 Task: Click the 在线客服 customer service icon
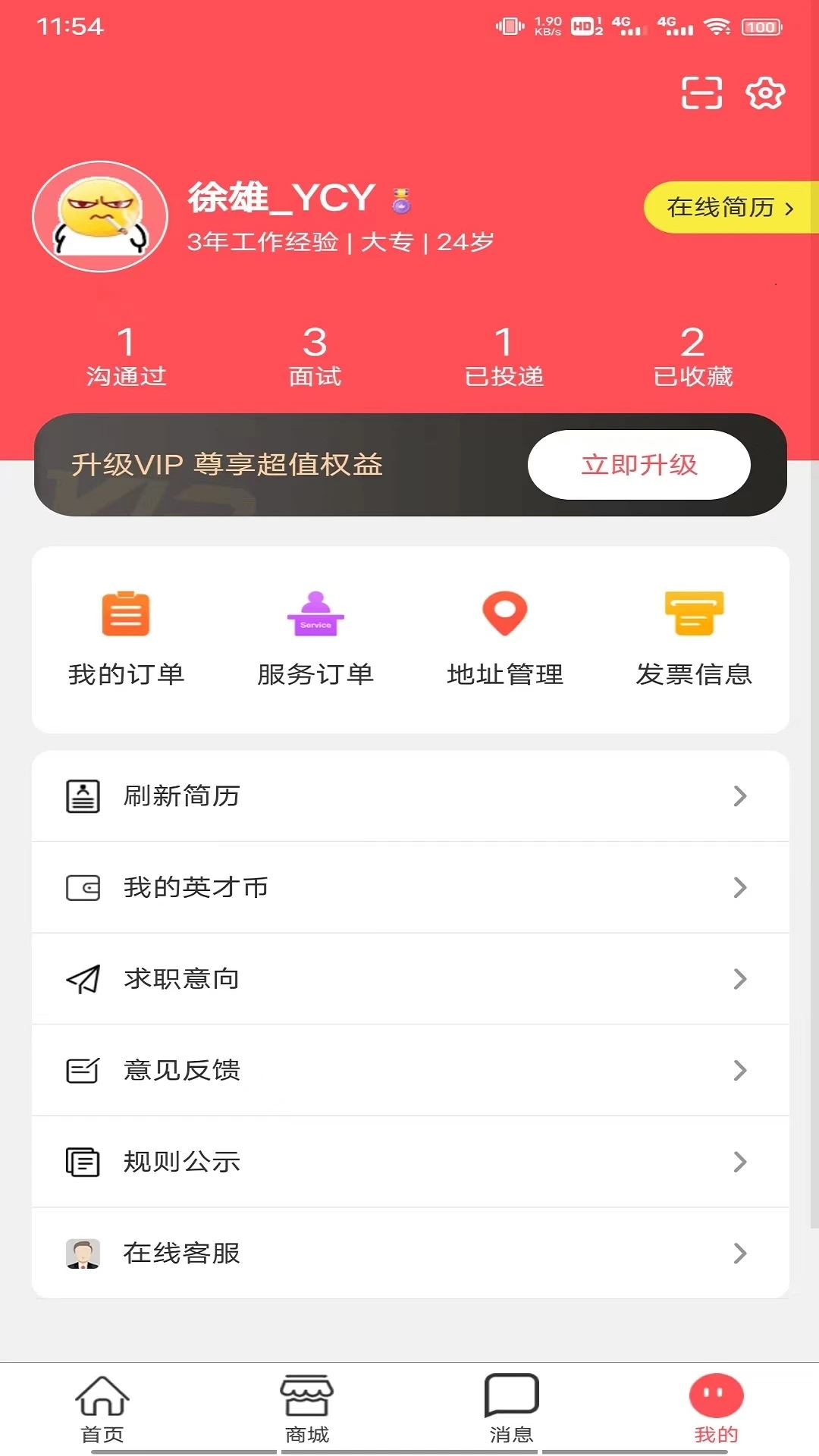click(82, 1253)
